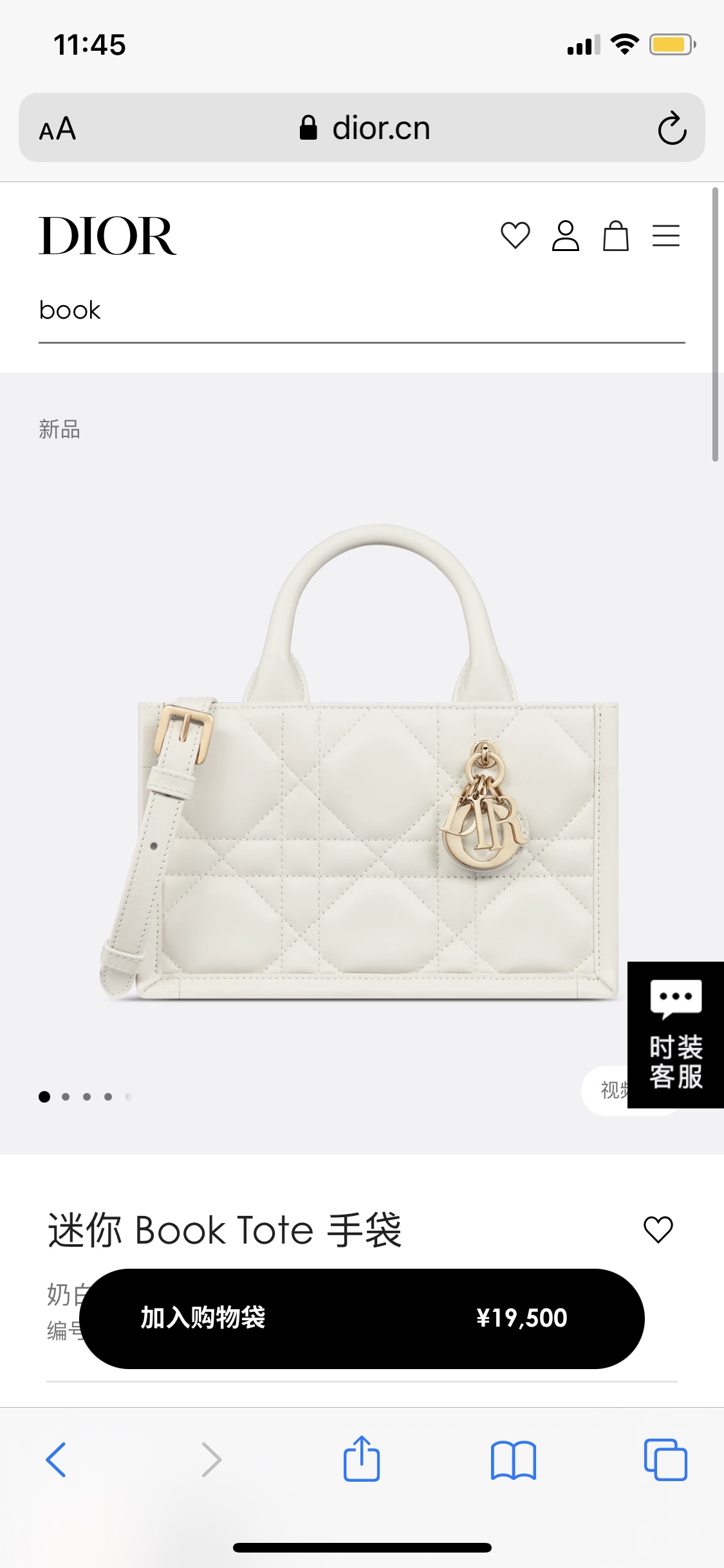Go back in Safari
This screenshot has height=1568, width=724.
56,1459
